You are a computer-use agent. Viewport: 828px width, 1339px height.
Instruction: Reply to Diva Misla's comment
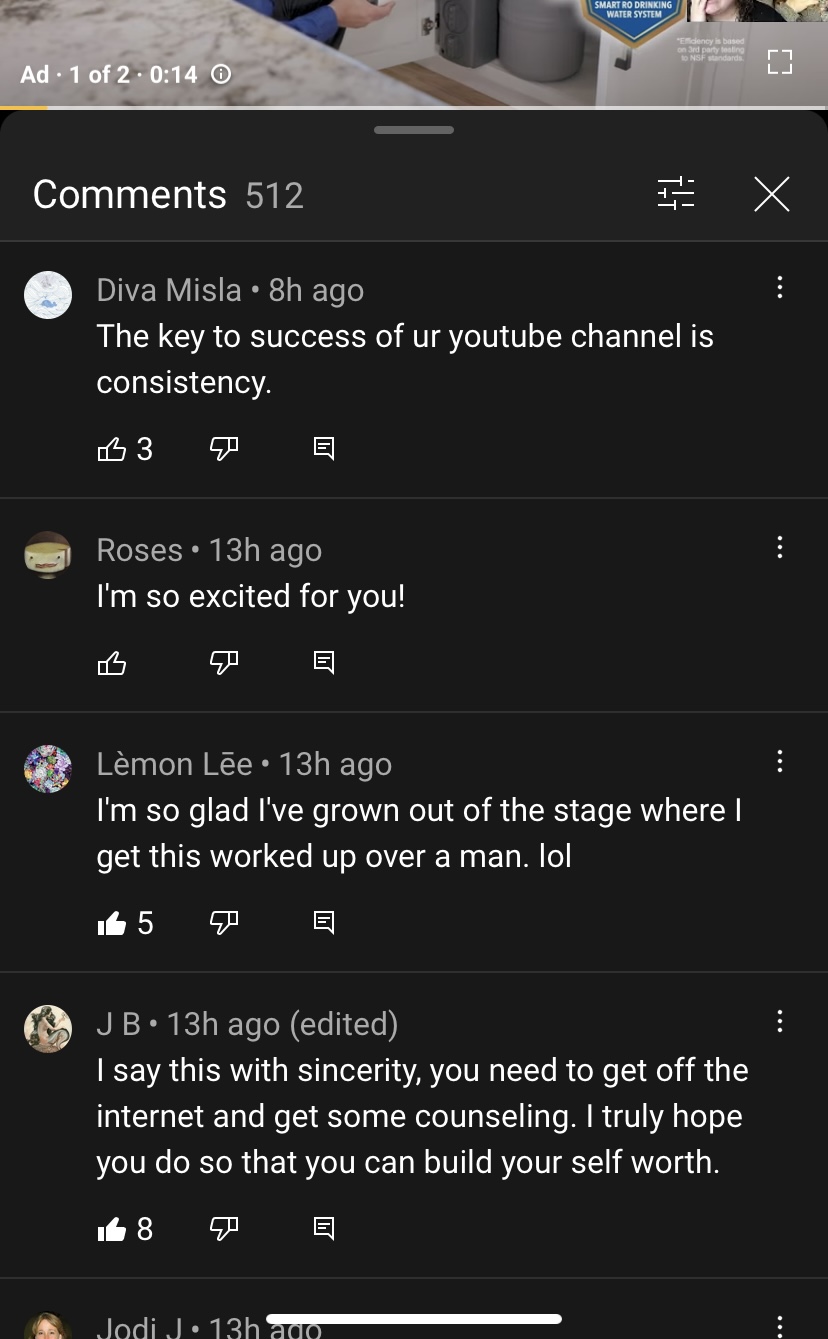click(324, 449)
